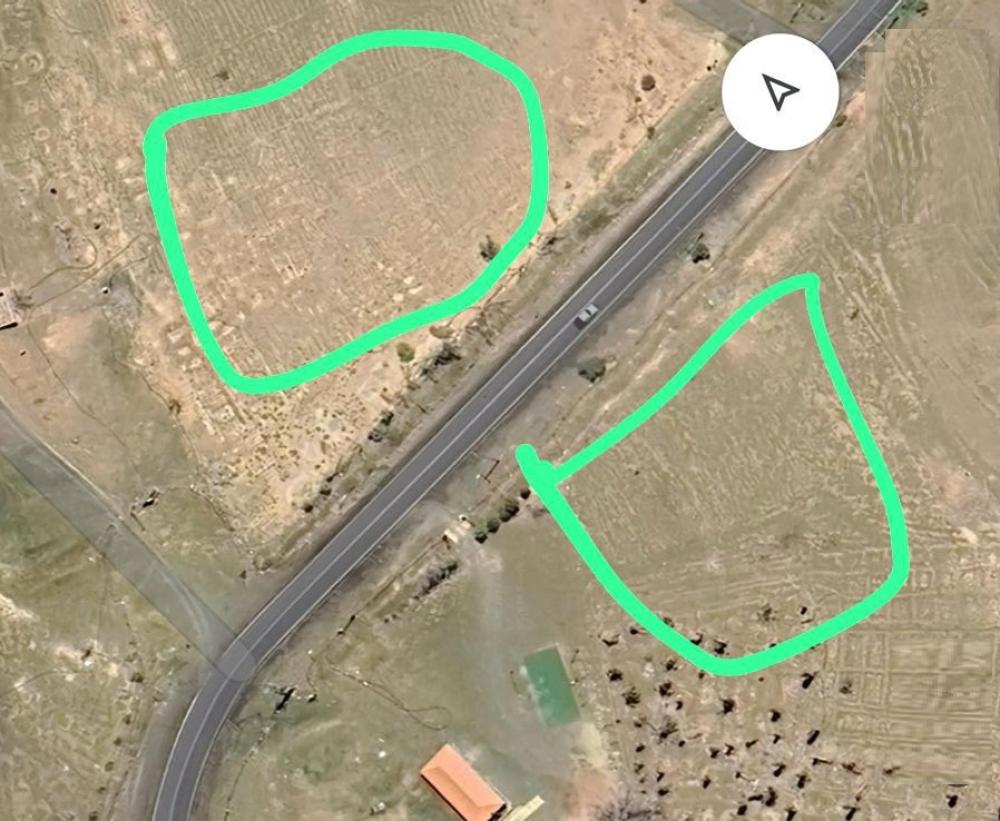Tap the my-location arrow button

tap(780, 93)
